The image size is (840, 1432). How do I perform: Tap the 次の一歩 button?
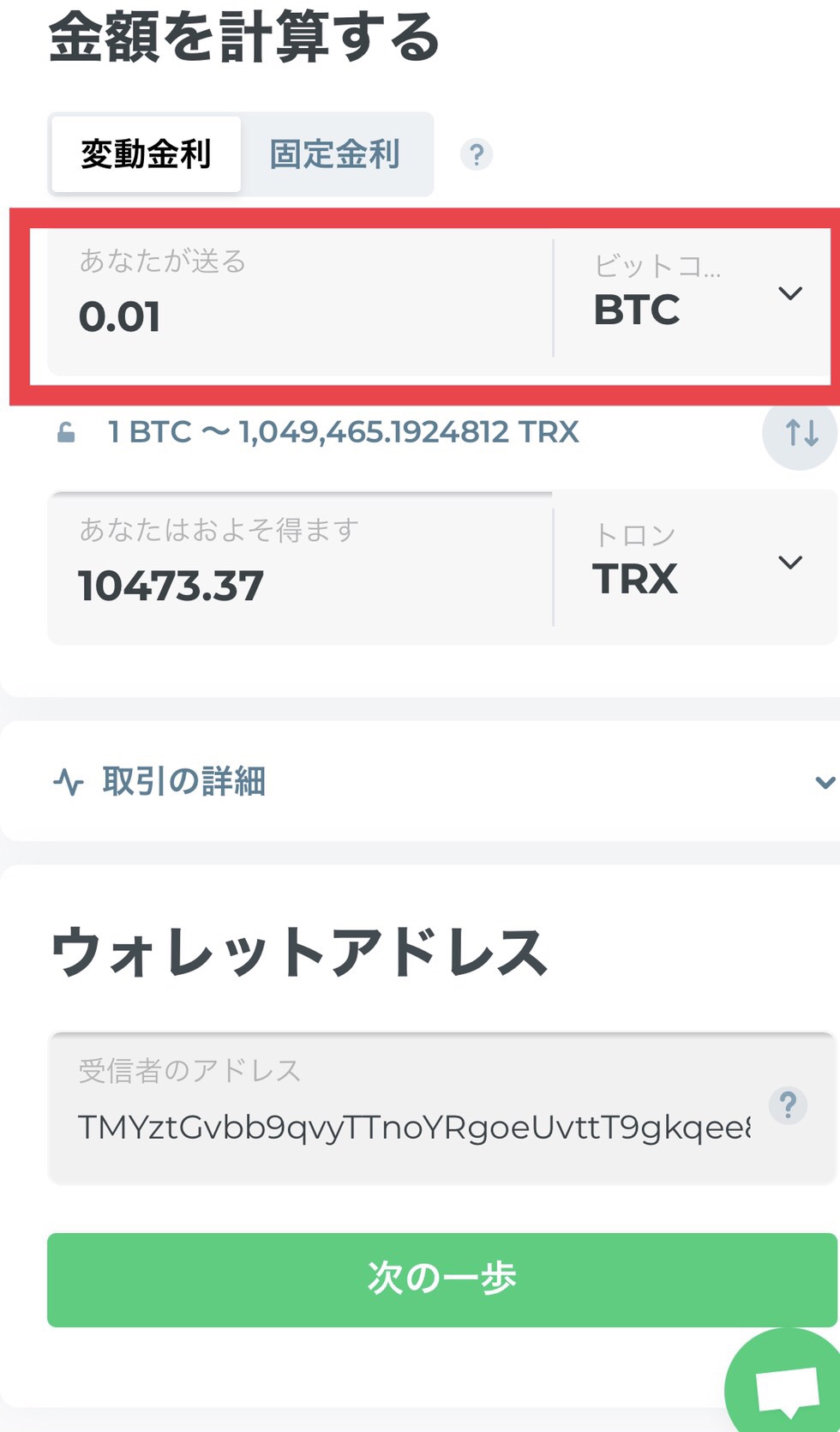click(x=441, y=1279)
